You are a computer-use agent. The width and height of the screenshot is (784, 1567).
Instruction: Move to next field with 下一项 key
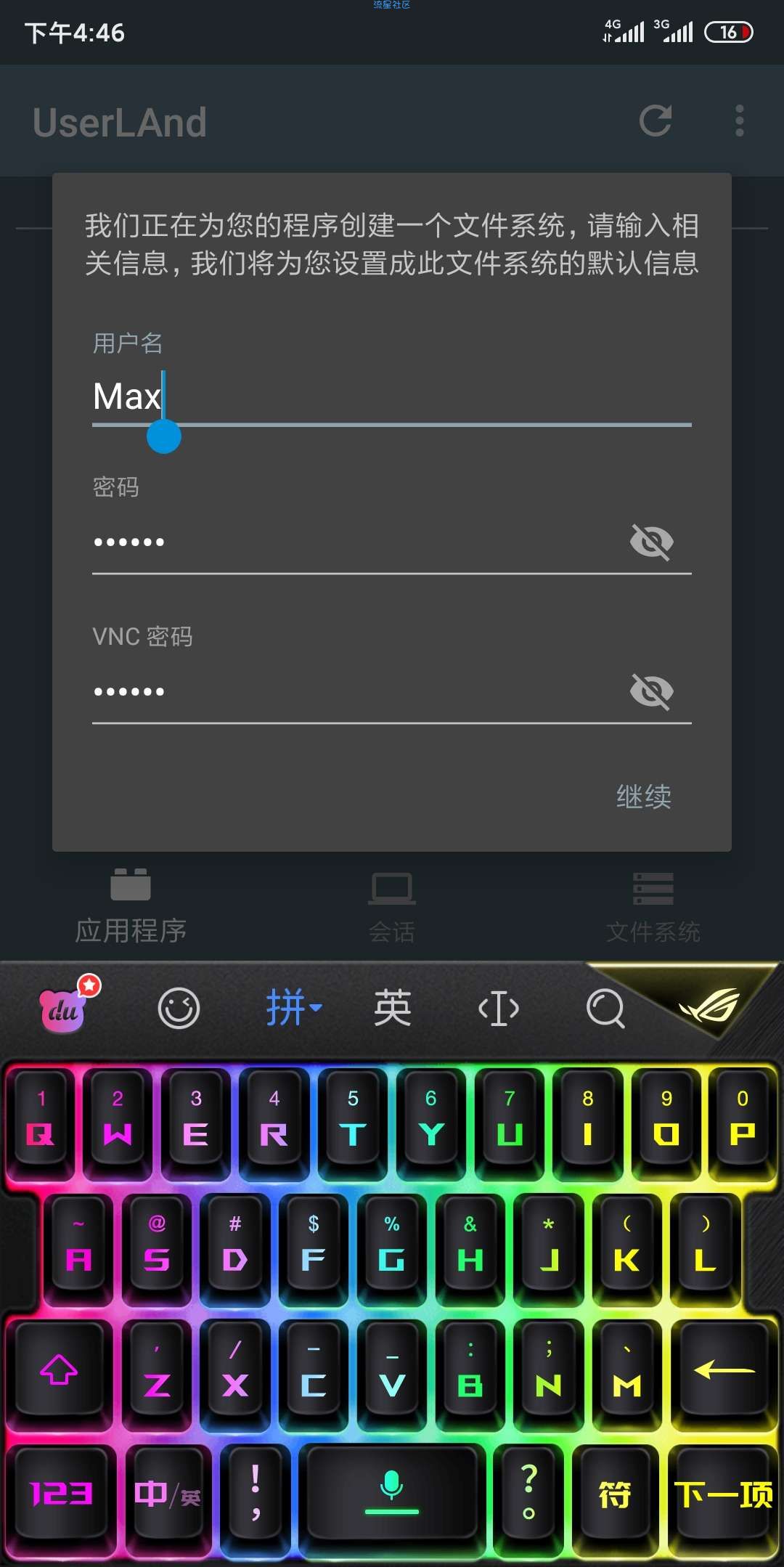click(723, 1494)
